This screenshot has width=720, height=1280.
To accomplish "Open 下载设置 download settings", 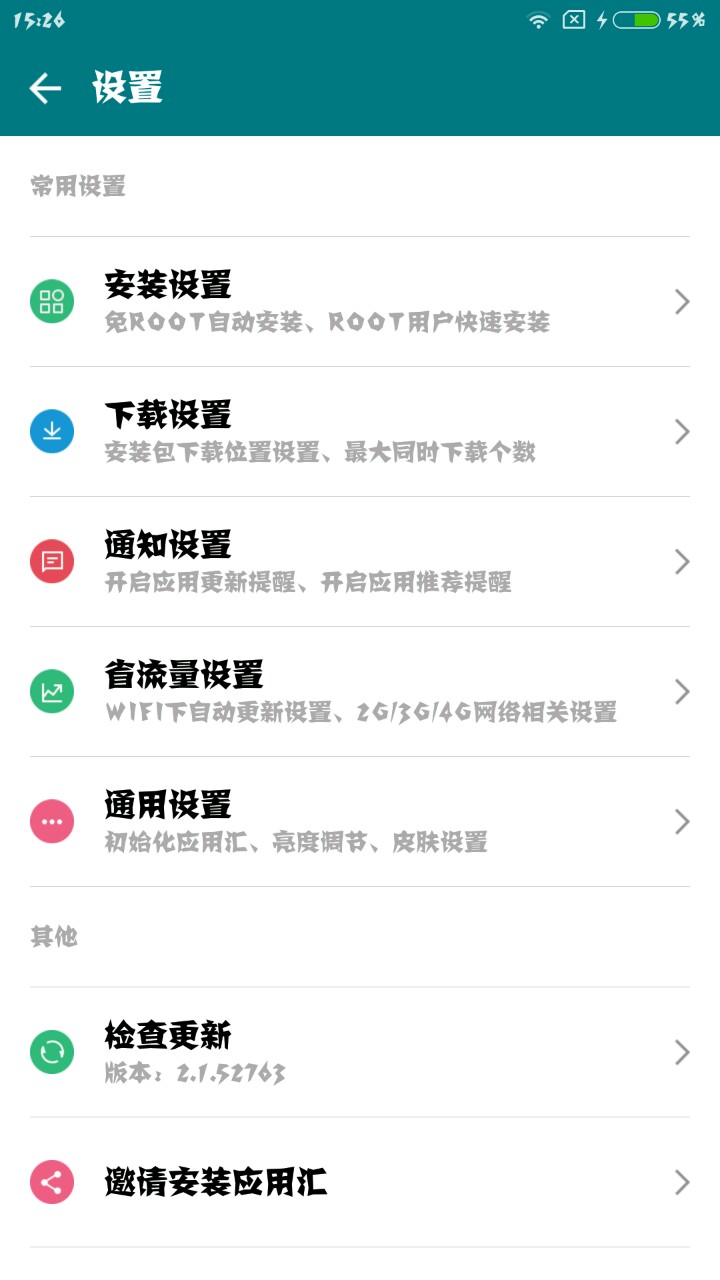I will 360,432.
